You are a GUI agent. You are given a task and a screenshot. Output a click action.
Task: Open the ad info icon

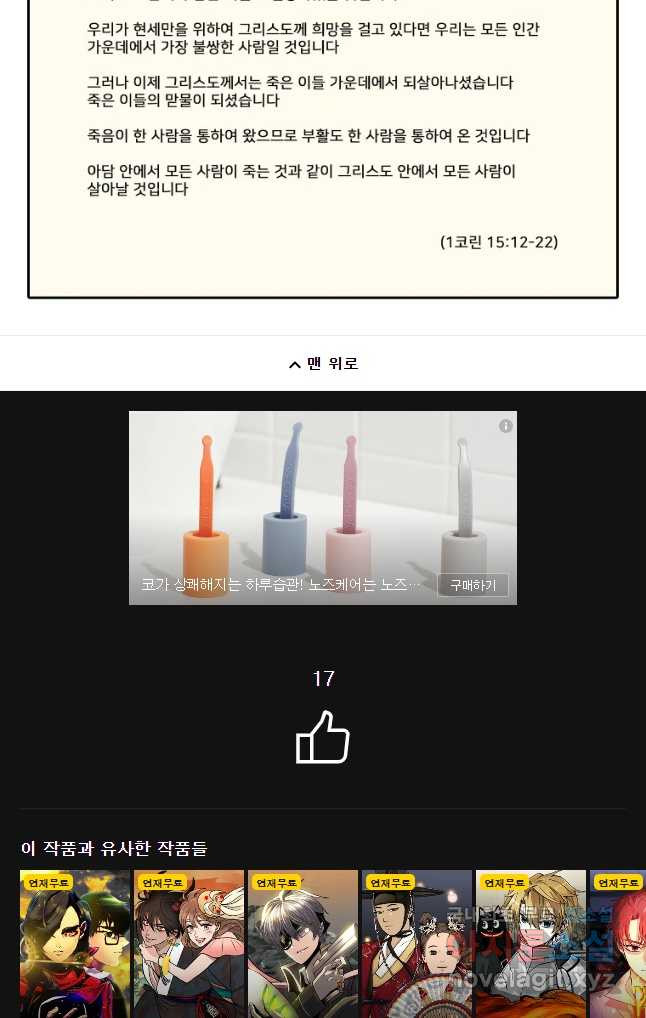(506, 426)
